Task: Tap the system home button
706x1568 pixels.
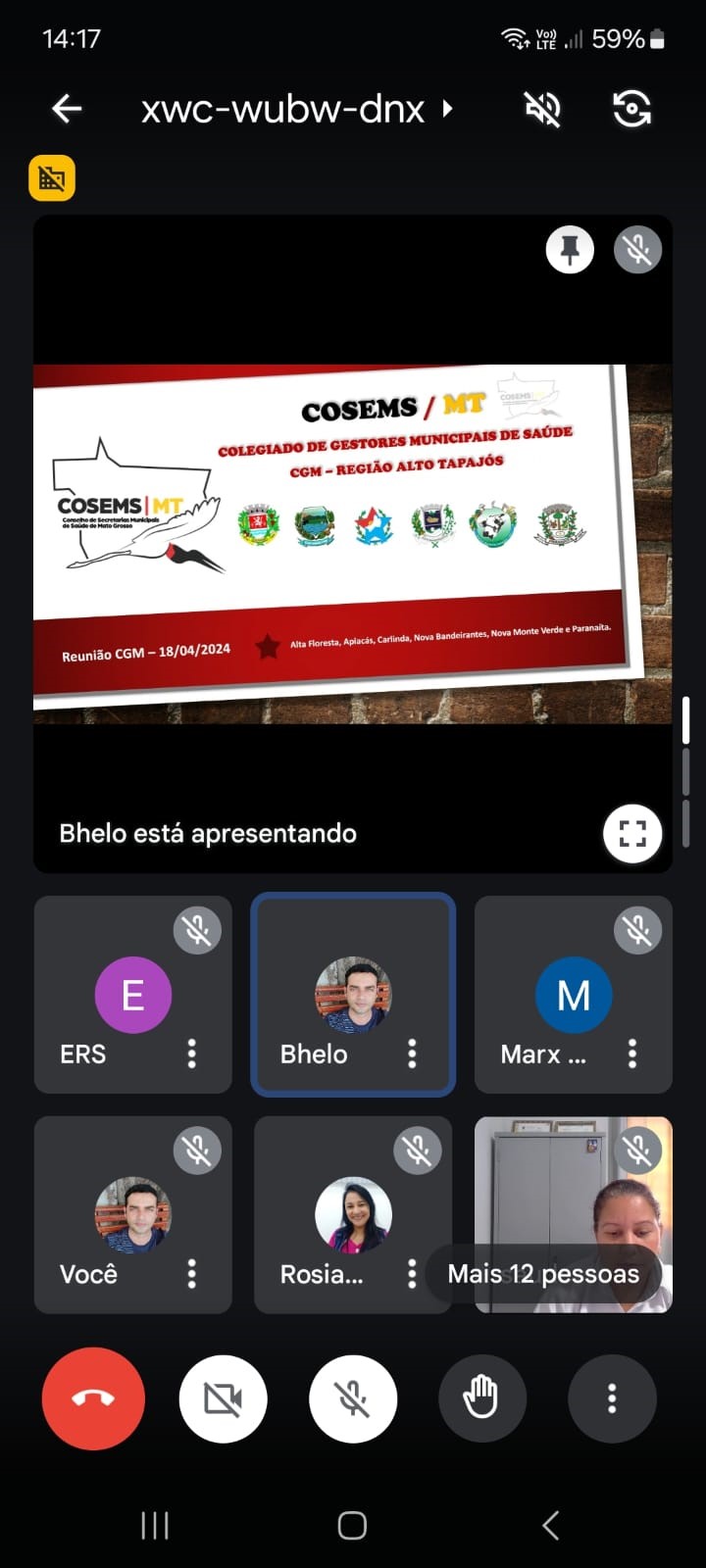Action: click(352, 1525)
